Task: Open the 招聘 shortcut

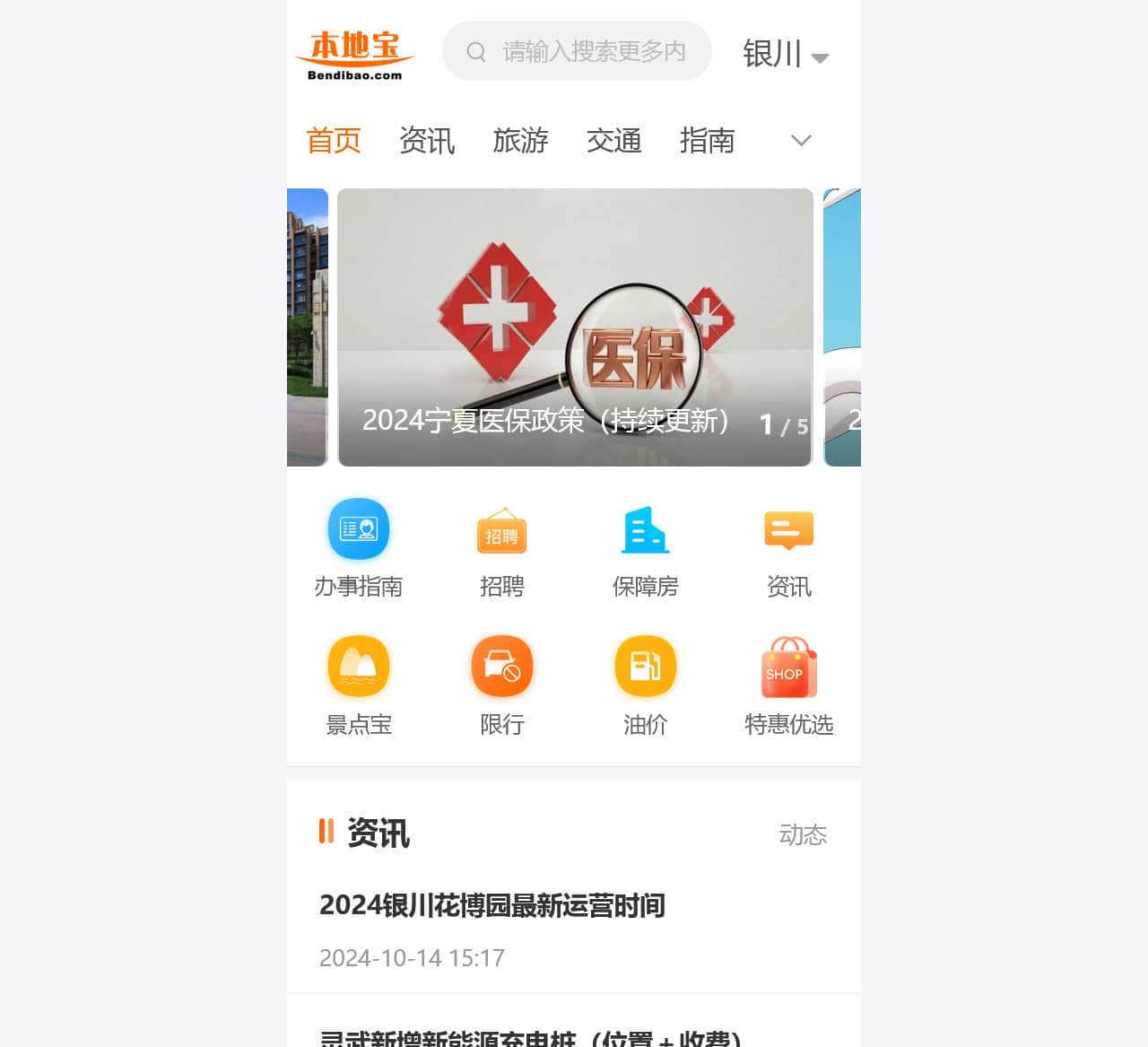Action: pos(502,547)
